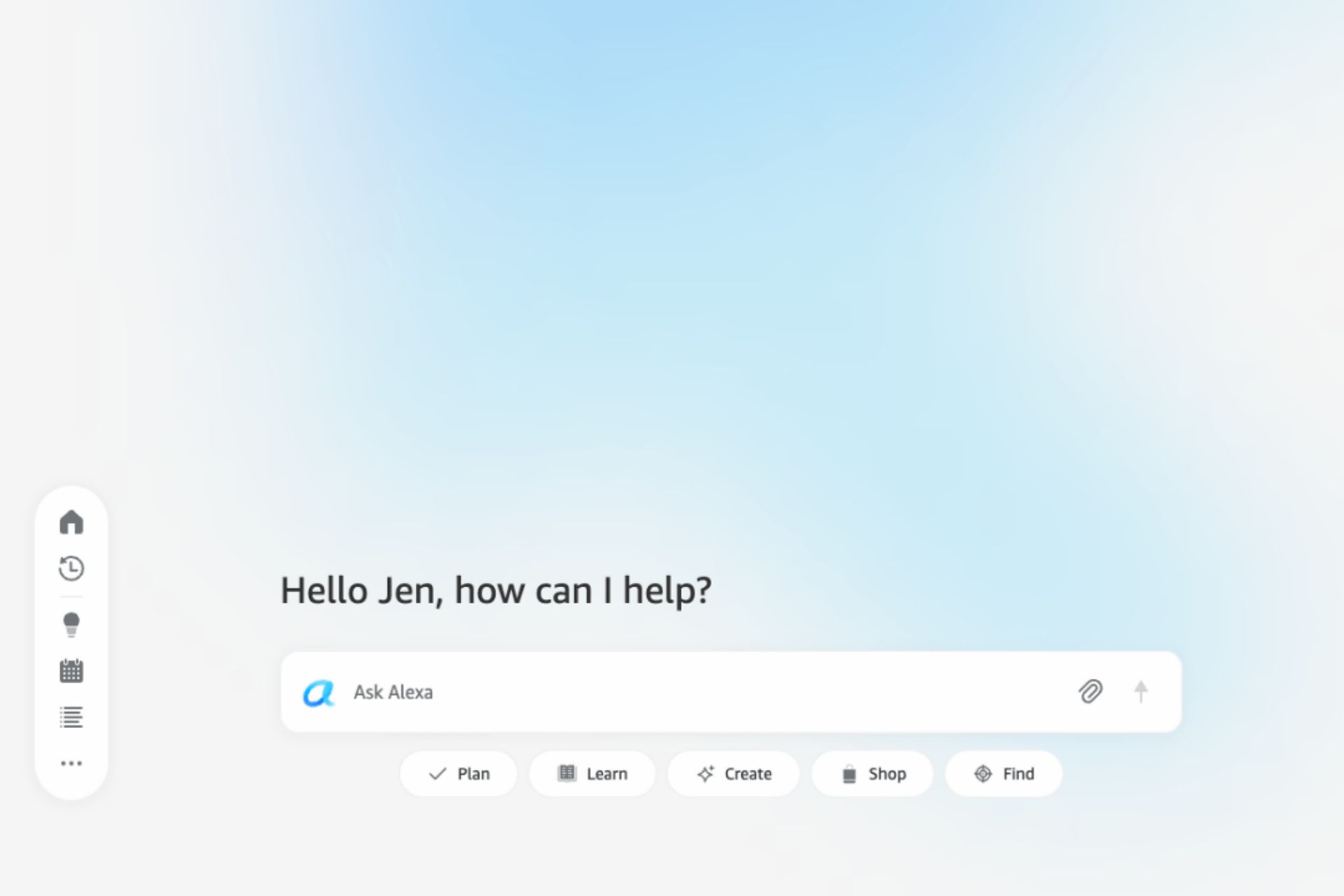The height and width of the screenshot is (896, 1344).
Task: Open the Home icon in sidebar
Action: tap(71, 522)
